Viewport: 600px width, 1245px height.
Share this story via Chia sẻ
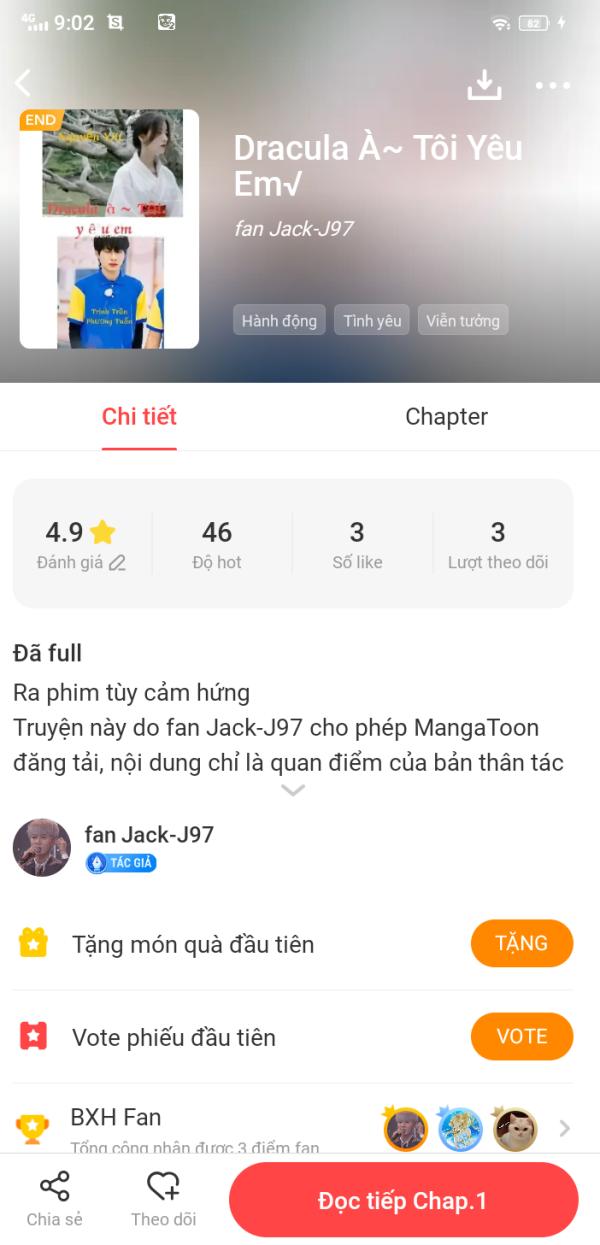54,1200
